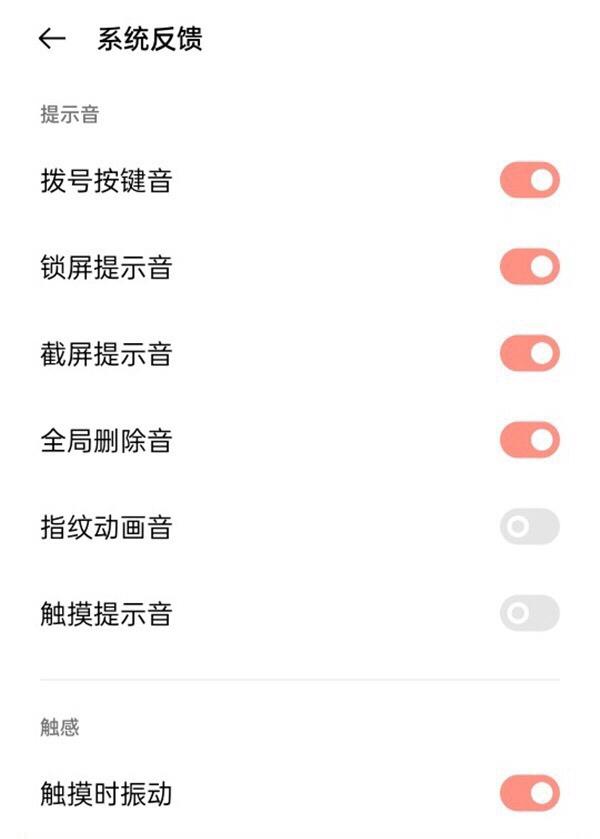
Task: Disable 触摸时振动 toggle
Action: (529, 794)
